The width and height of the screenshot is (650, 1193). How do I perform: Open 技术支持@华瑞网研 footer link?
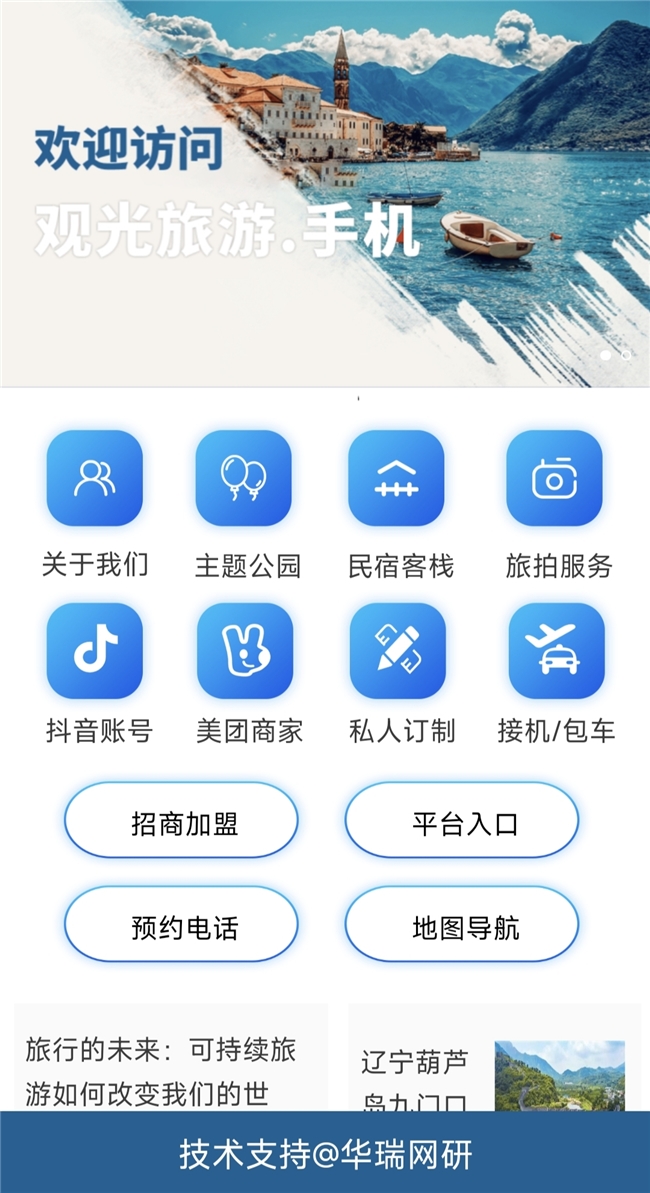coord(325,1155)
